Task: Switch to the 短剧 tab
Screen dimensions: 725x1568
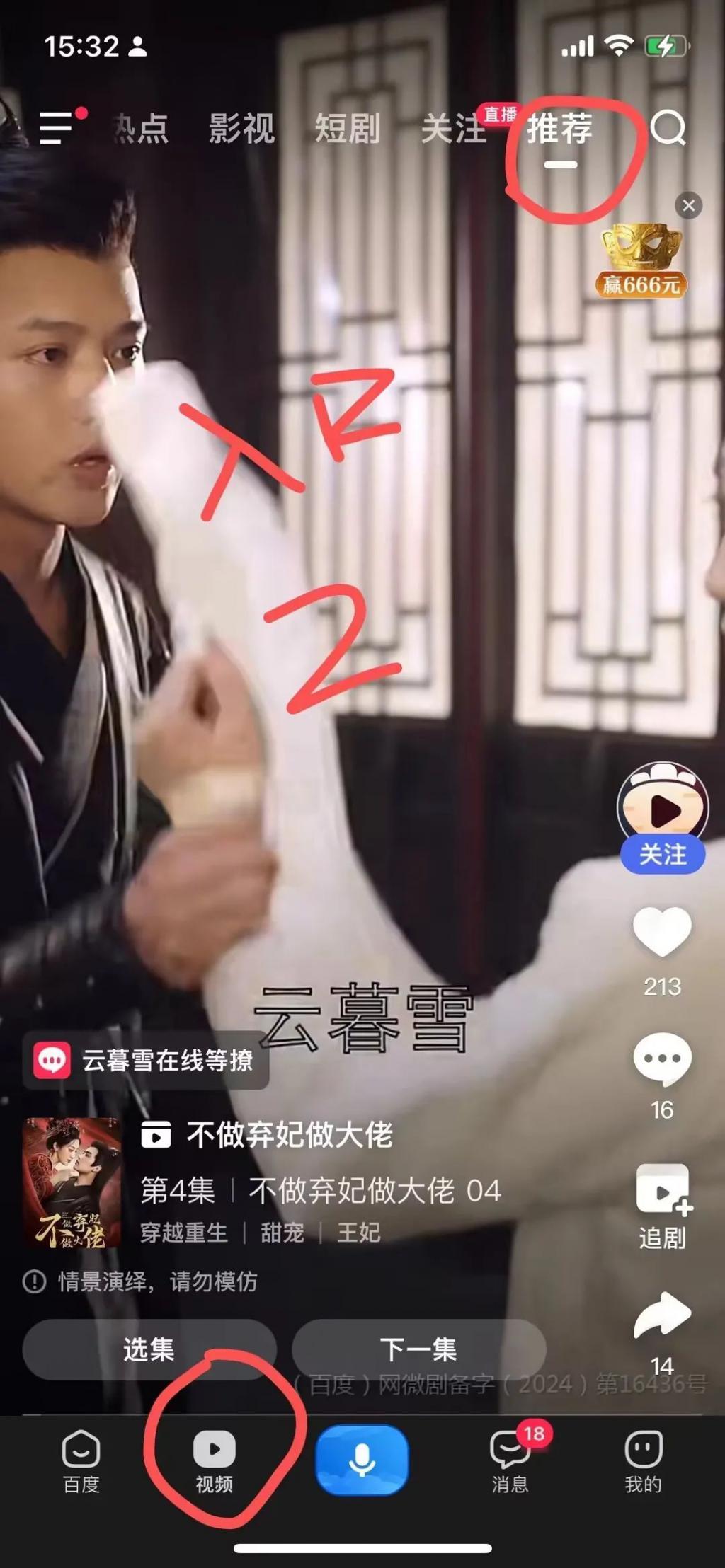Action: [x=347, y=129]
